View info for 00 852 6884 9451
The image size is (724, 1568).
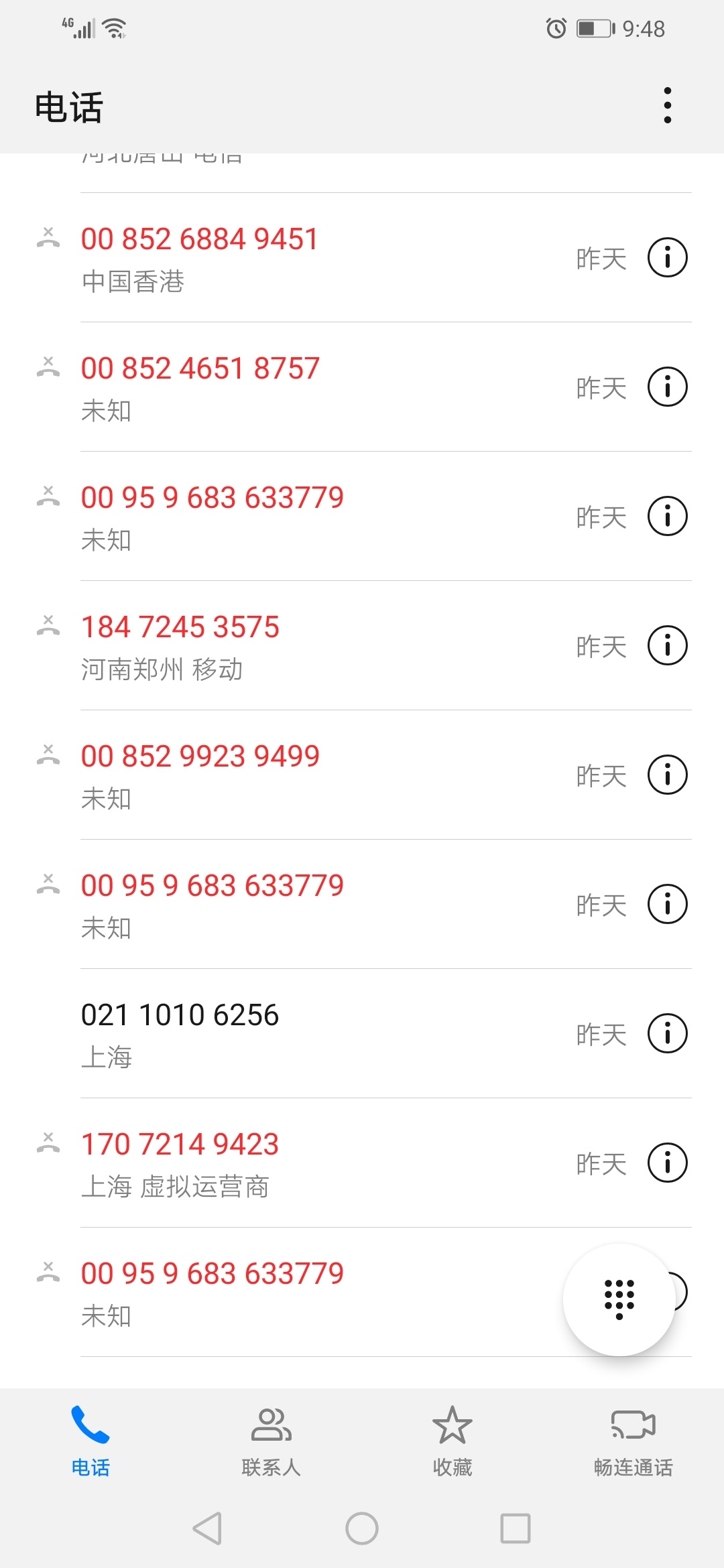click(x=668, y=257)
